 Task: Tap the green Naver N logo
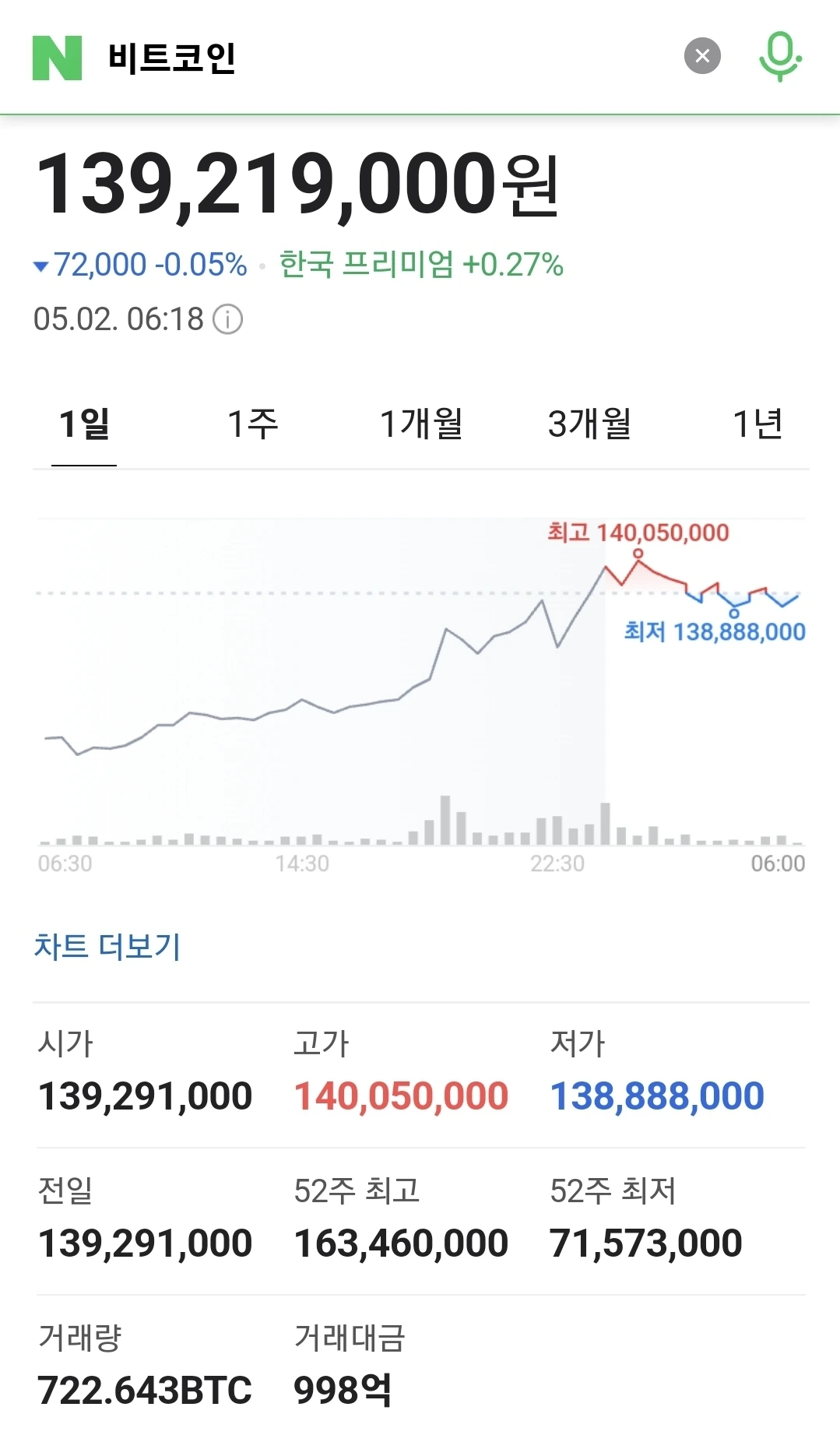pyautogui.click(x=57, y=58)
